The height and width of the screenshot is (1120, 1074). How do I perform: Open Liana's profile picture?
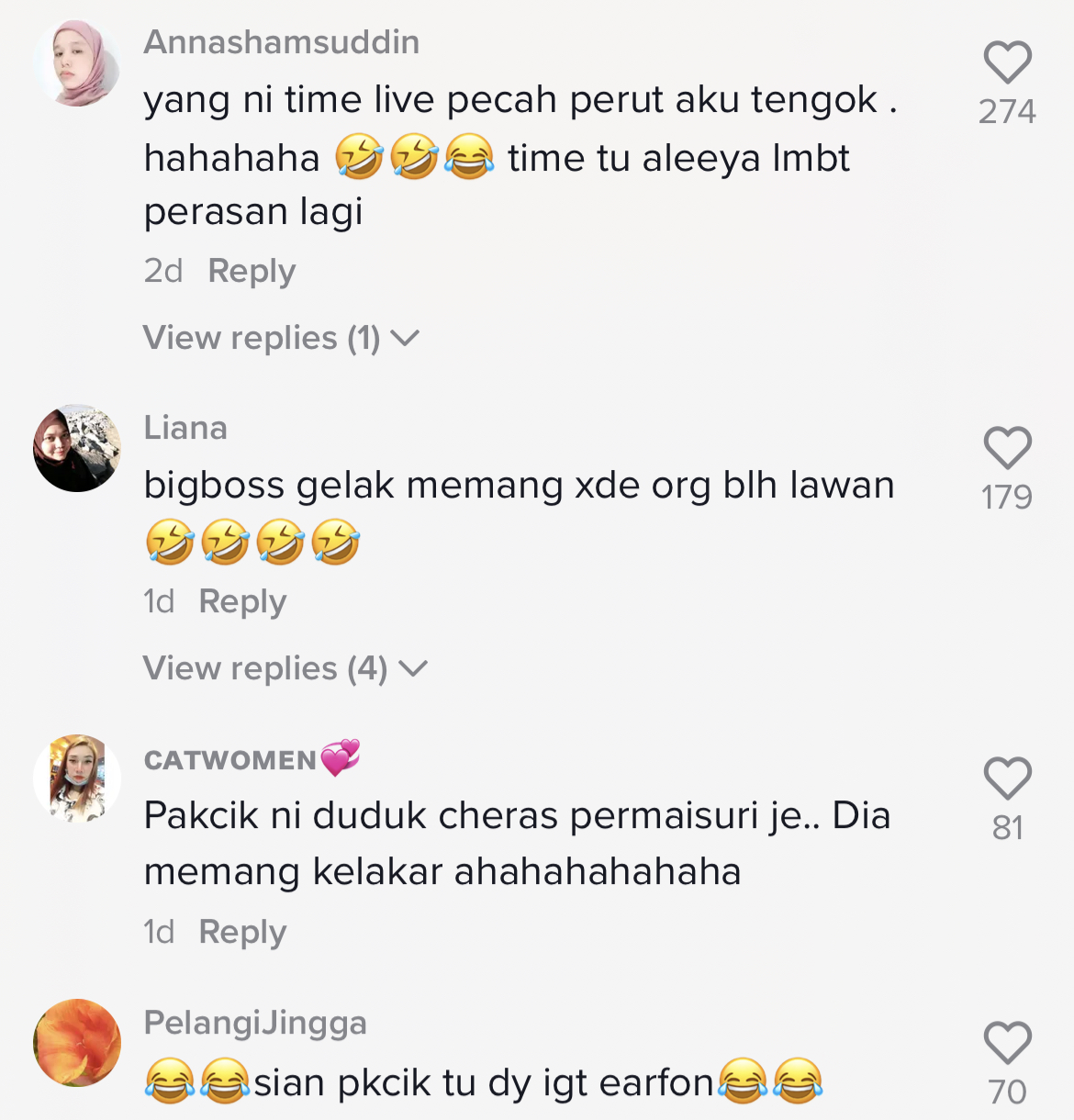point(77,448)
